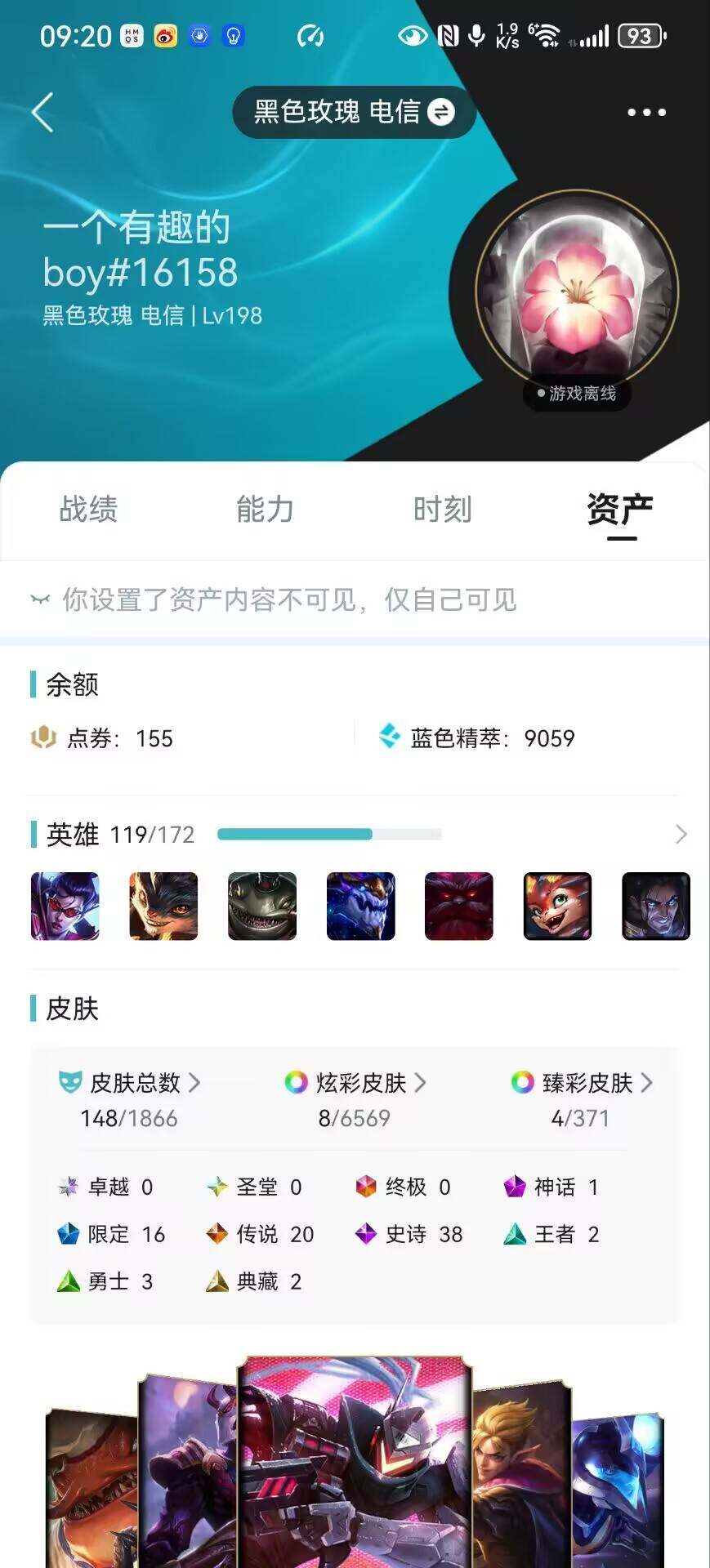Screen dimensions: 710x1568
Task: Tap the center robot skin card
Action: [355, 1462]
